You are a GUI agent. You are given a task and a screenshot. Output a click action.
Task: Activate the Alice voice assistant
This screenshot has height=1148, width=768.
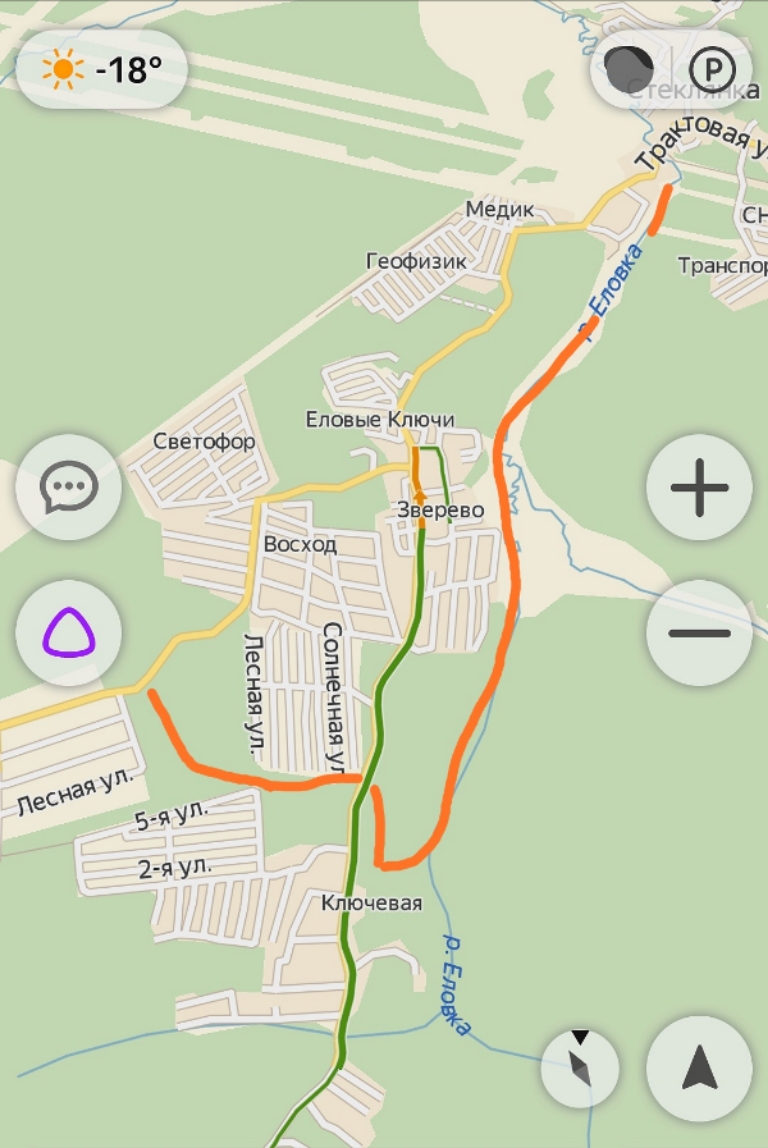68,633
